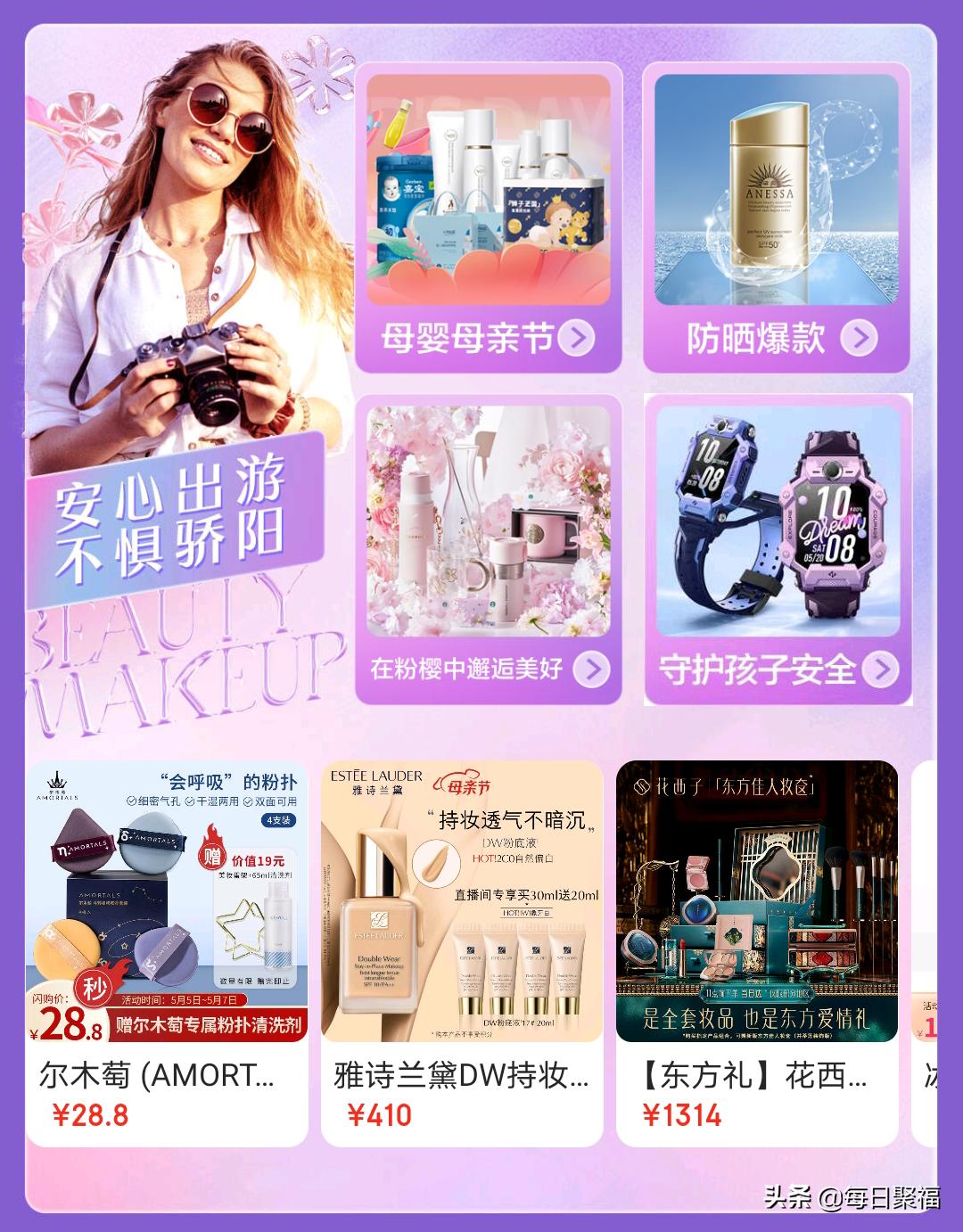Open the 守护孩子安全 smartwatch tile
963x1232 pixels.
coord(778,550)
